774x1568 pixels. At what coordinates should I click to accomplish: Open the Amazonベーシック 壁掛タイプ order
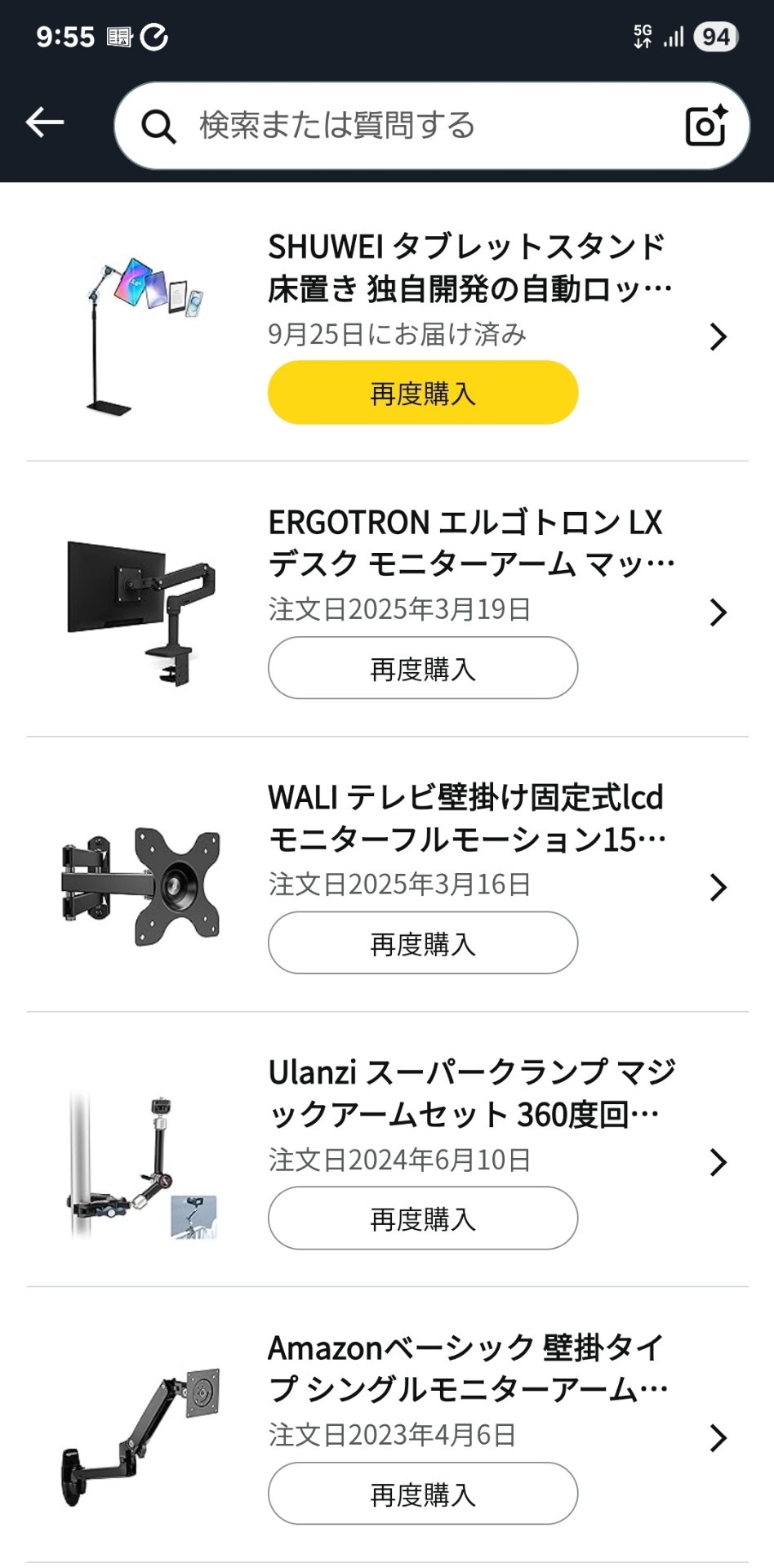pyautogui.click(x=717, y=1437)
